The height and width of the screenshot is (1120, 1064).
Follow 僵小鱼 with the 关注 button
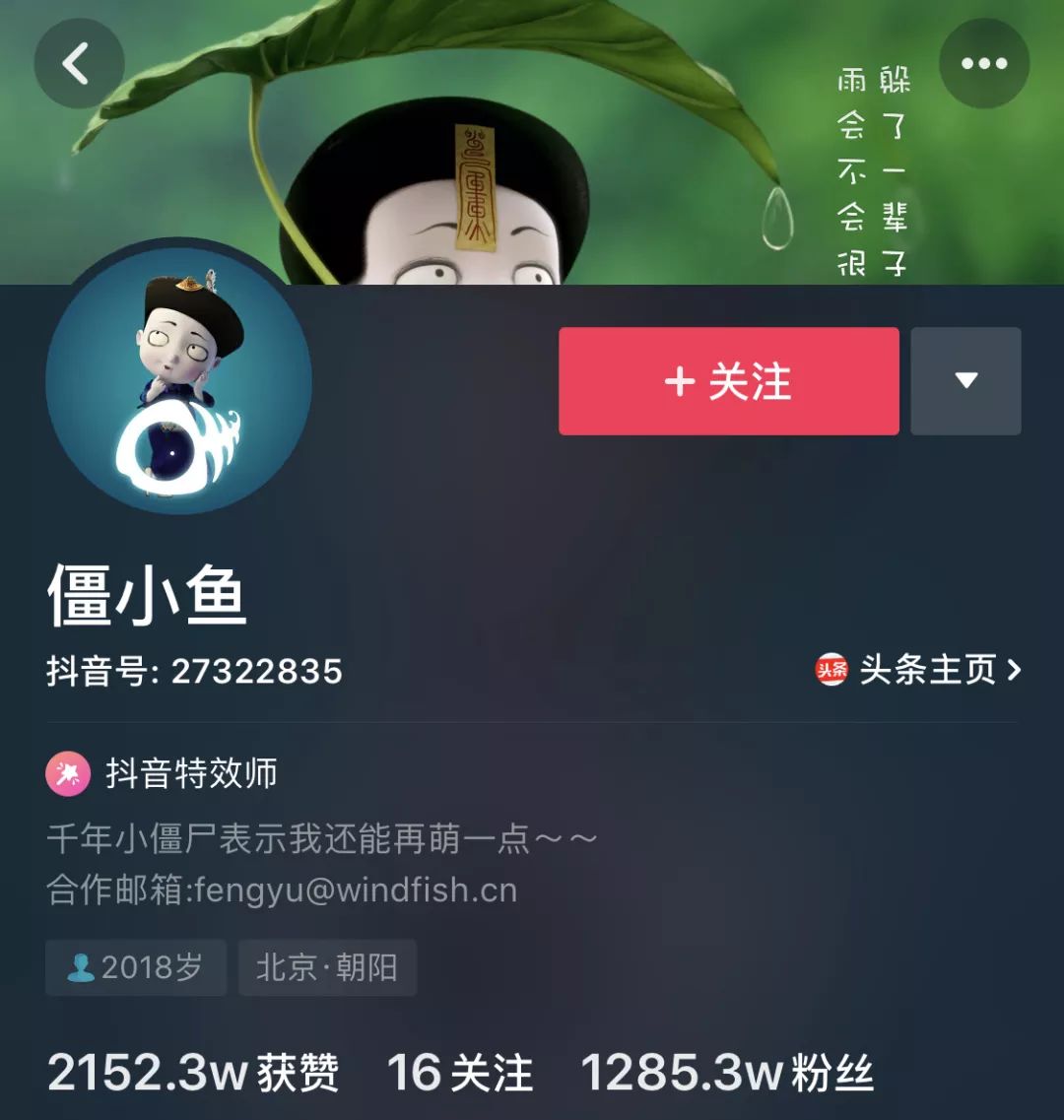click(x=728, y=381)
